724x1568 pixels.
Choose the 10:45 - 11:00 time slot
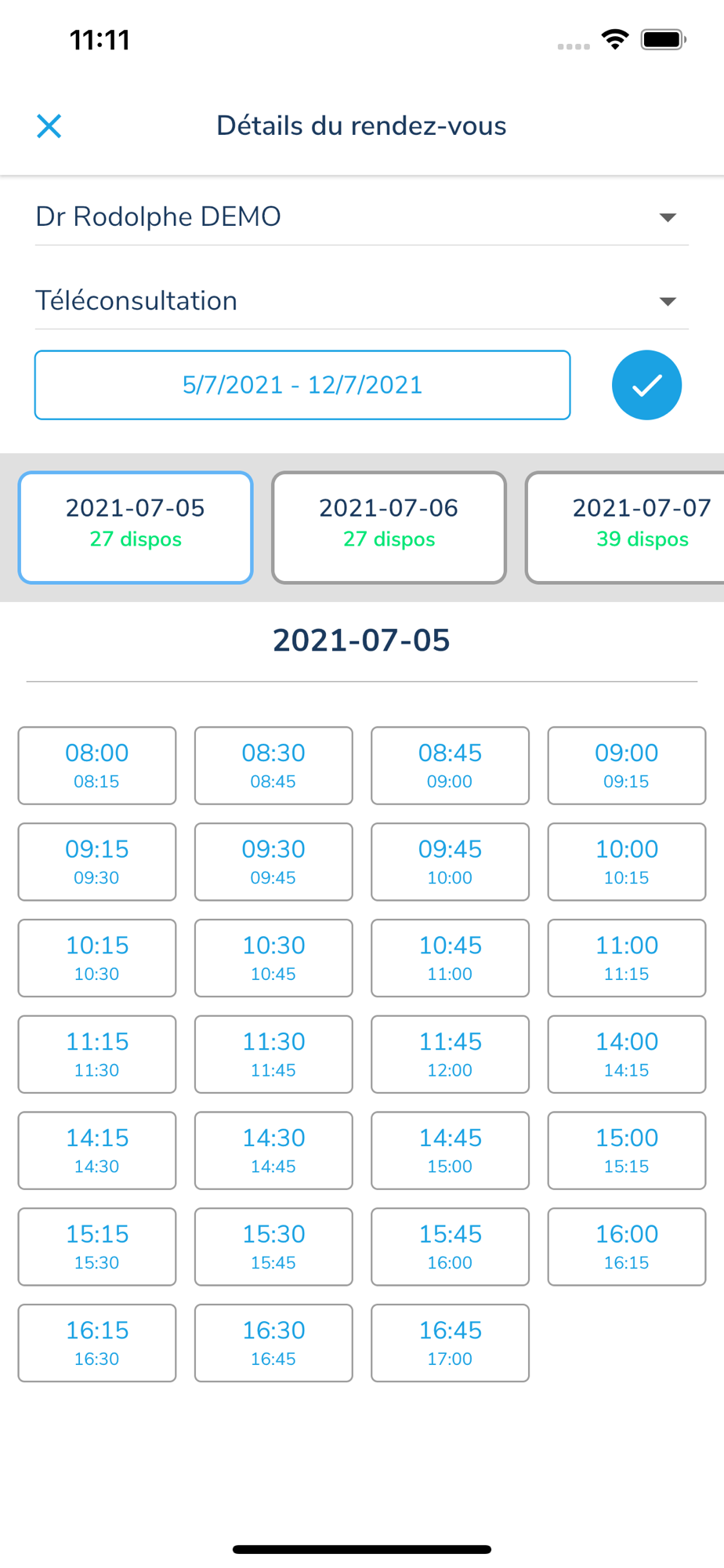pyautogui.click(x=450, y=958)
